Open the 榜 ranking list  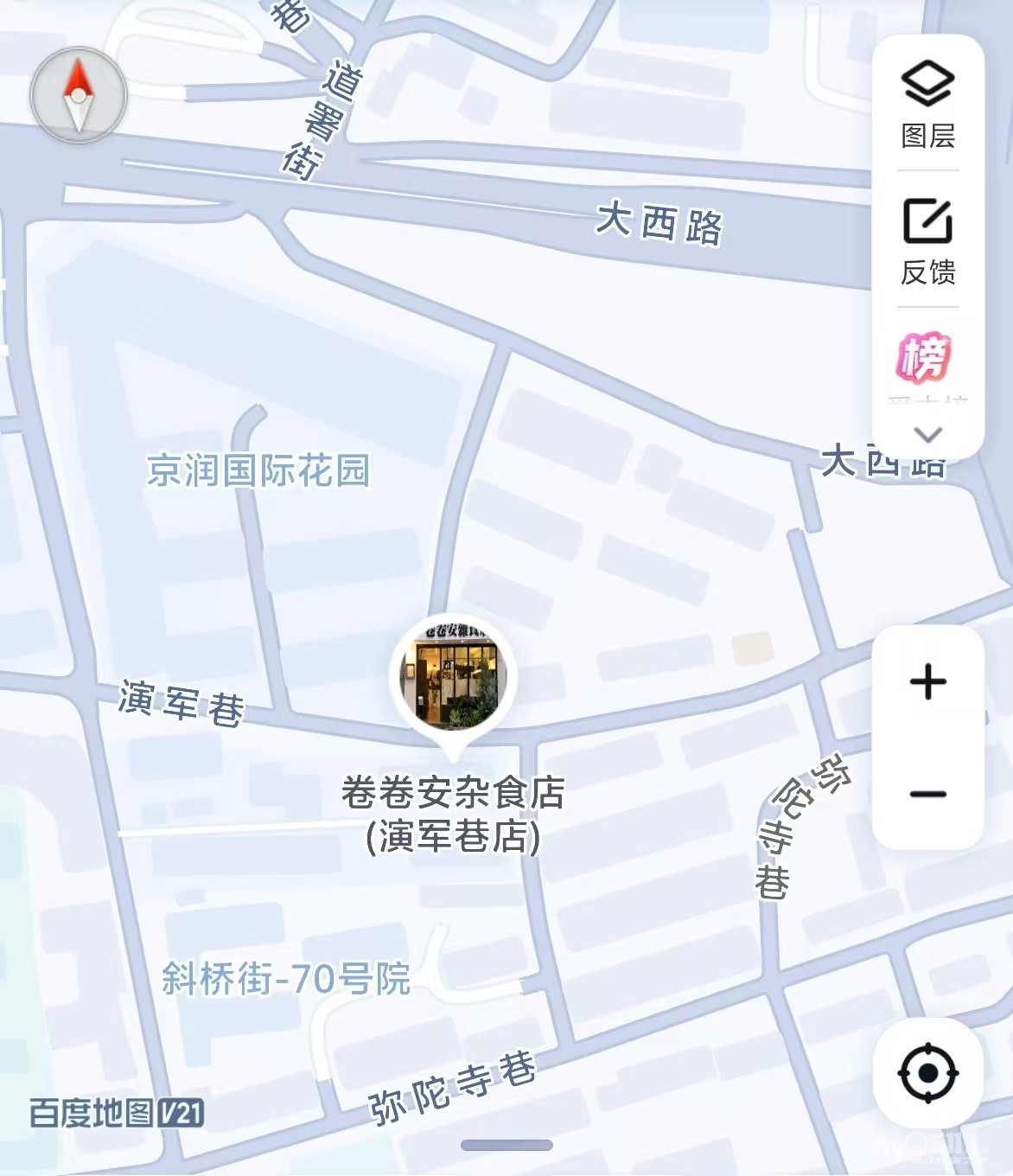coord(925,357)
